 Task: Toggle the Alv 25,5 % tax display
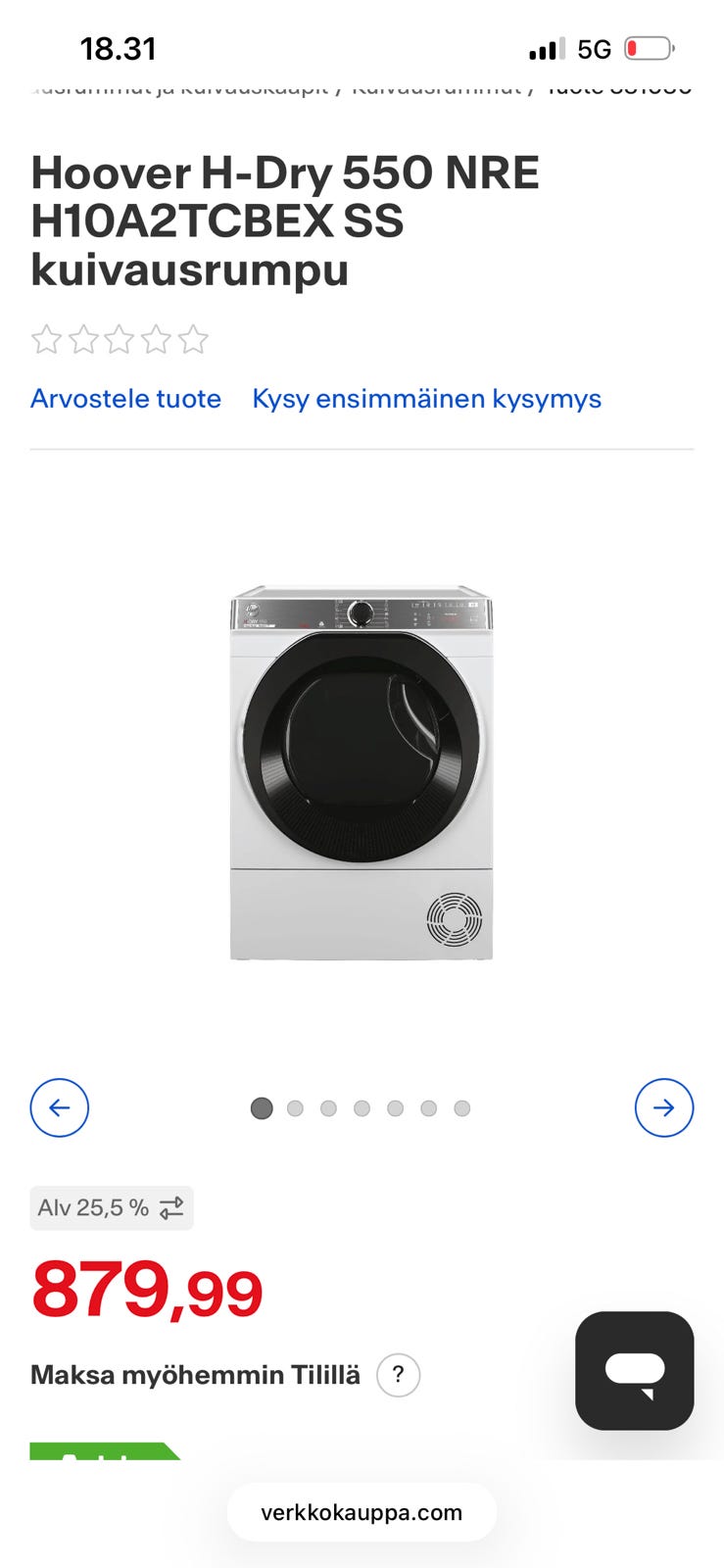[111, 1208]
